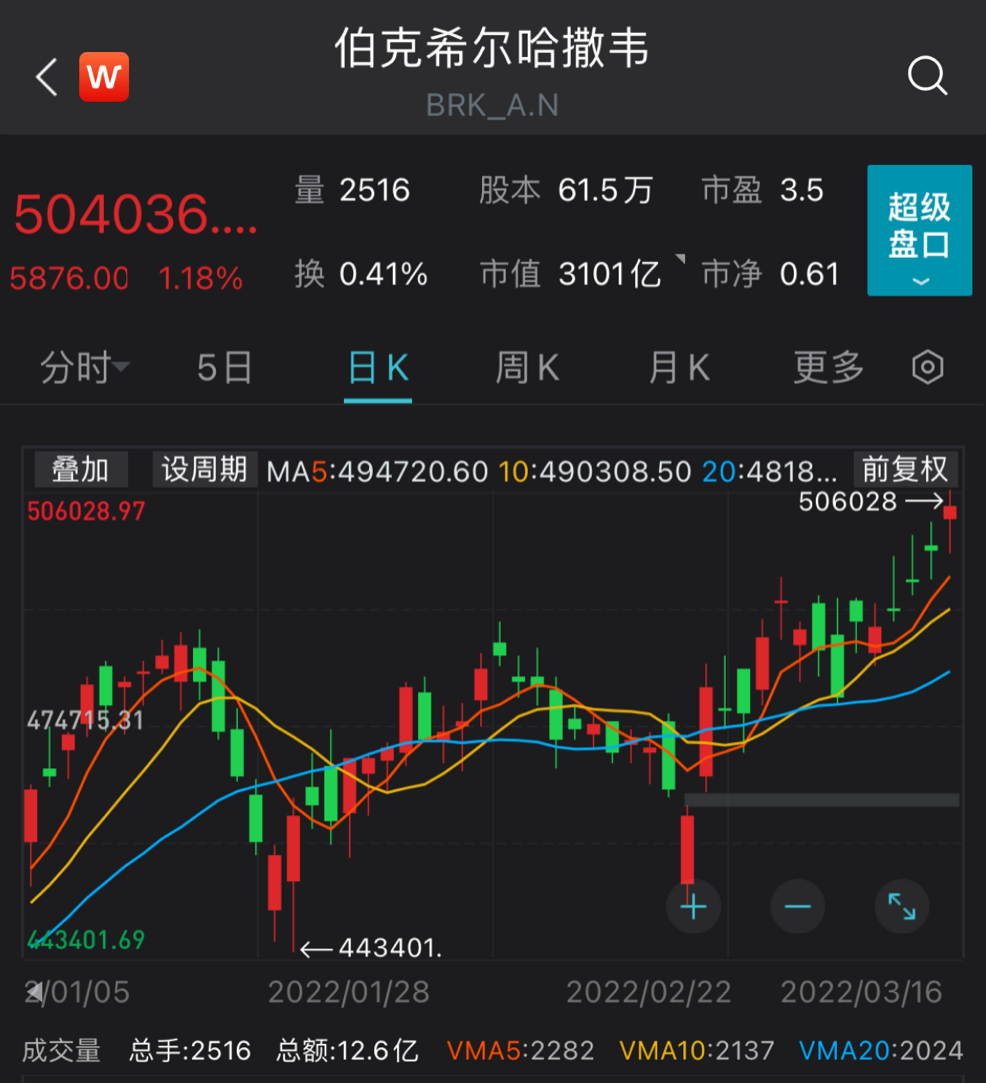Tap the red W app icon
Viewport: 986px width, 1084px height.
104,76
